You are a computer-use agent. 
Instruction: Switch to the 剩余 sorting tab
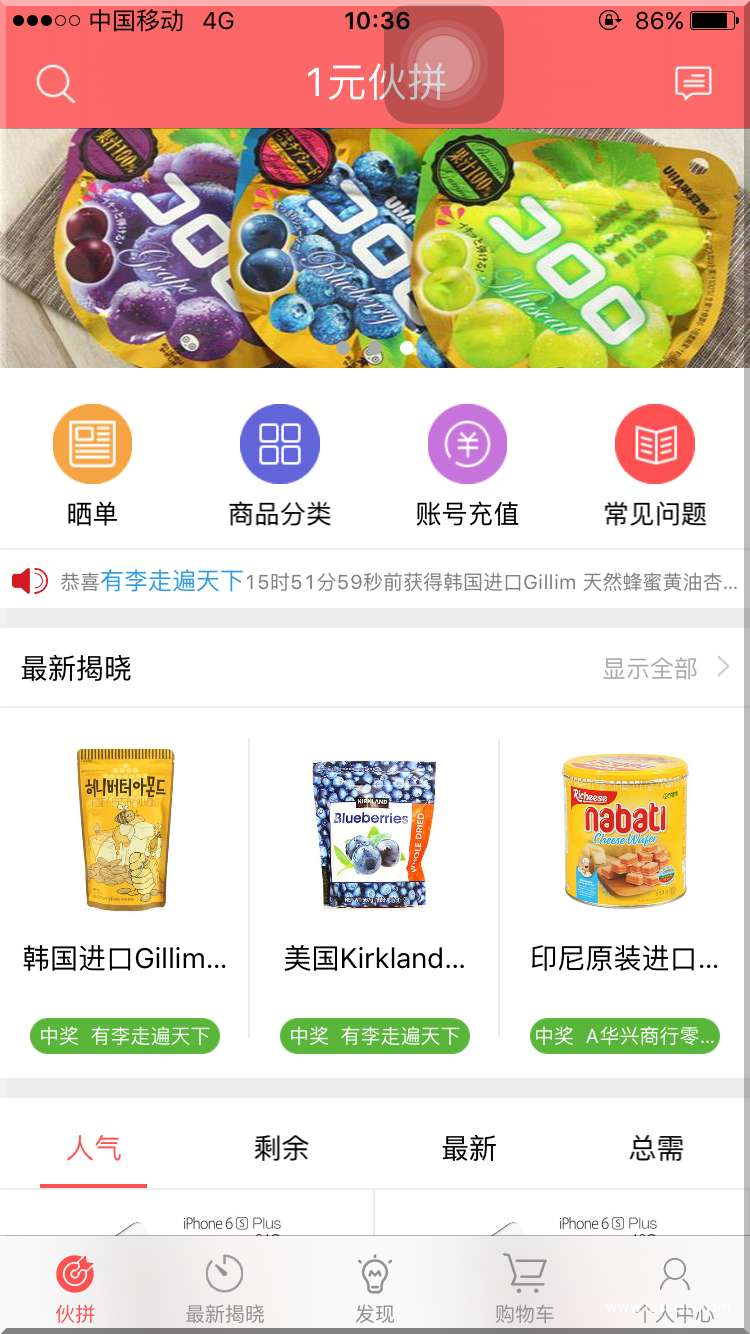(x=280, y=1148)
